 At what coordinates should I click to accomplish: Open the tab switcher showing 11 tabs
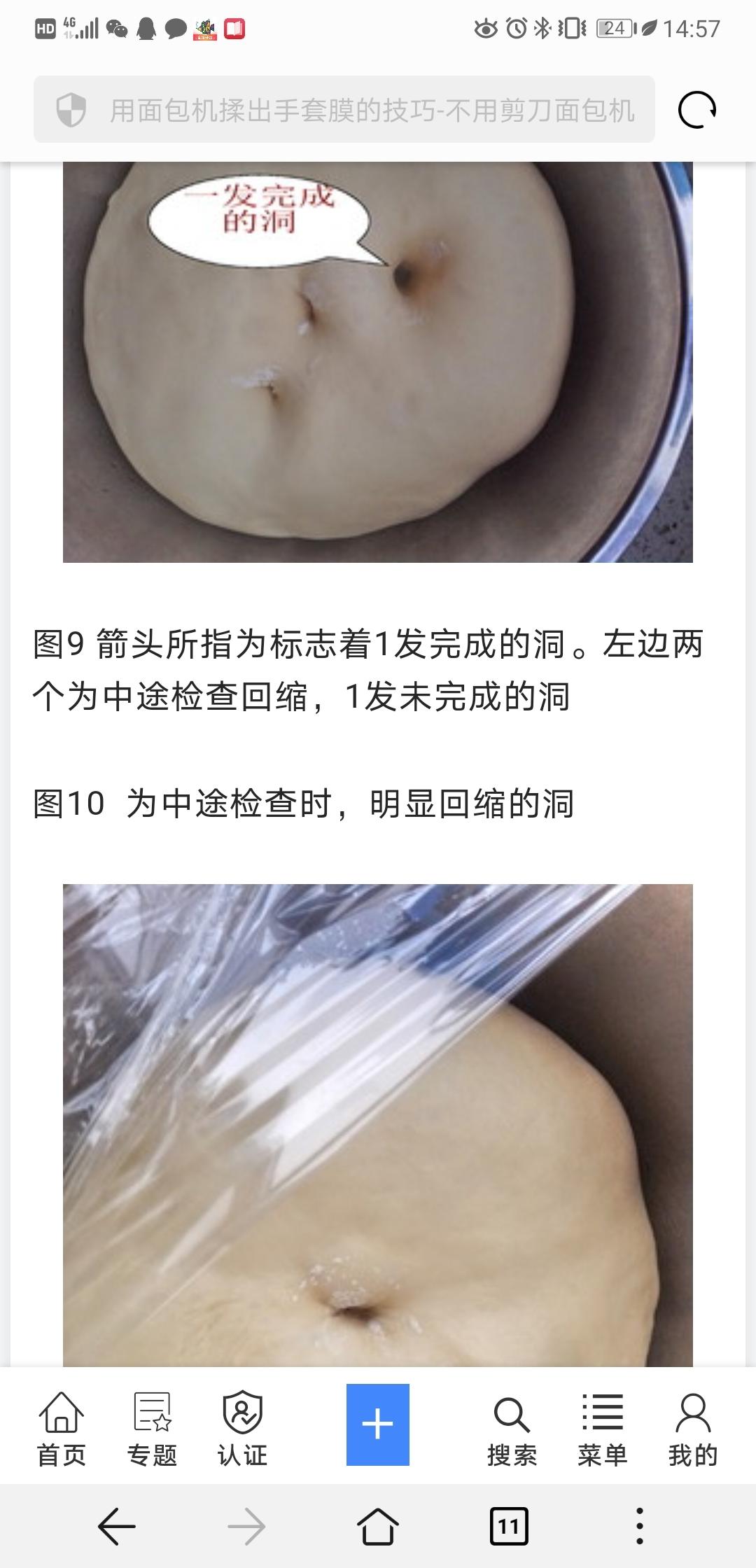click(509, 1526)
